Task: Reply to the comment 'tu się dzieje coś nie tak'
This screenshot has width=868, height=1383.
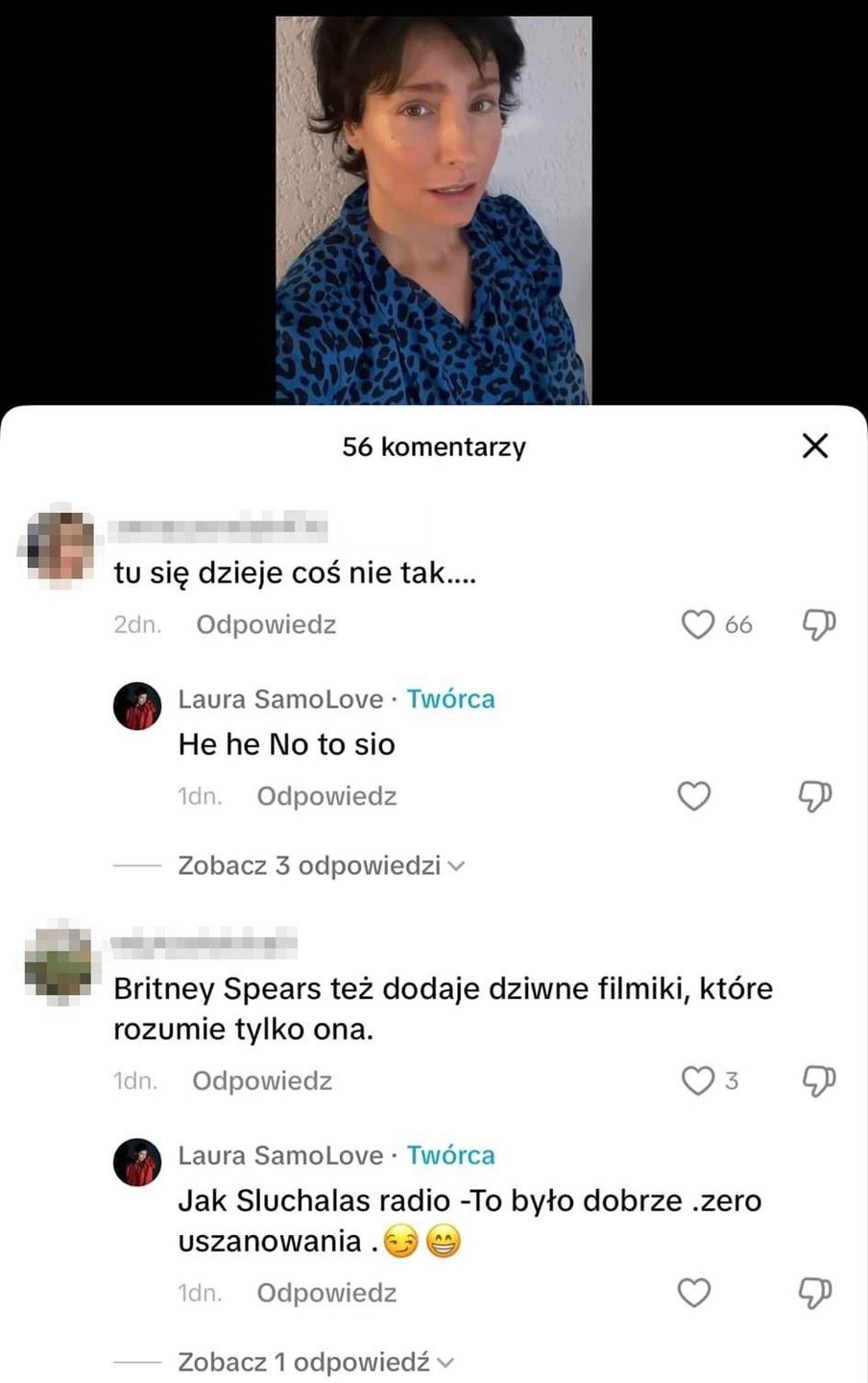Action: [x=266, y=625]
